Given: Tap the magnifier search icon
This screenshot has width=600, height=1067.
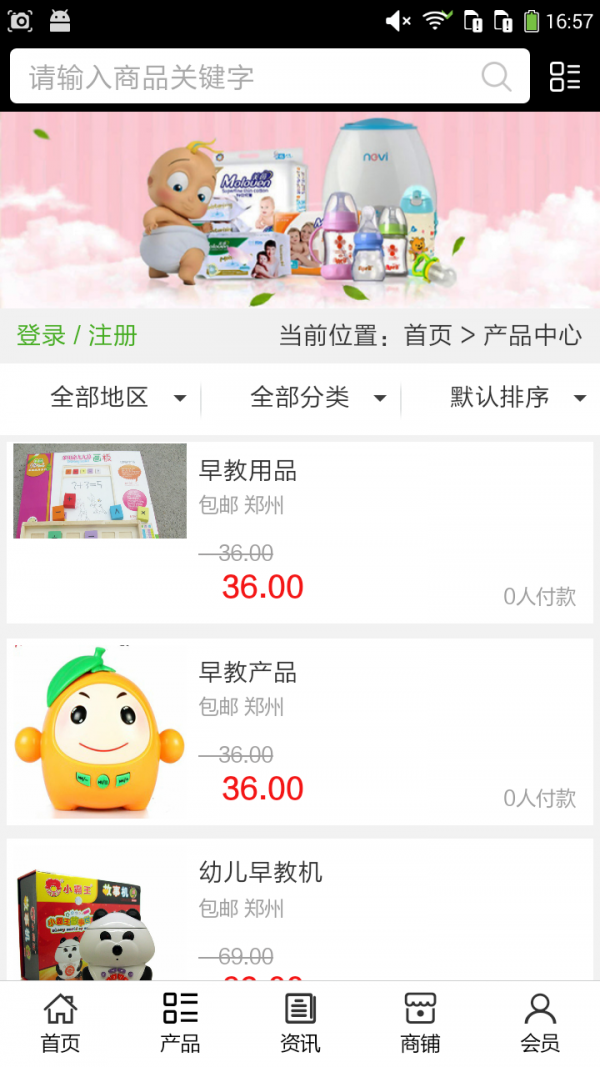Looking at the screenshot, I should pyautogui.click(x=496, y=77).
